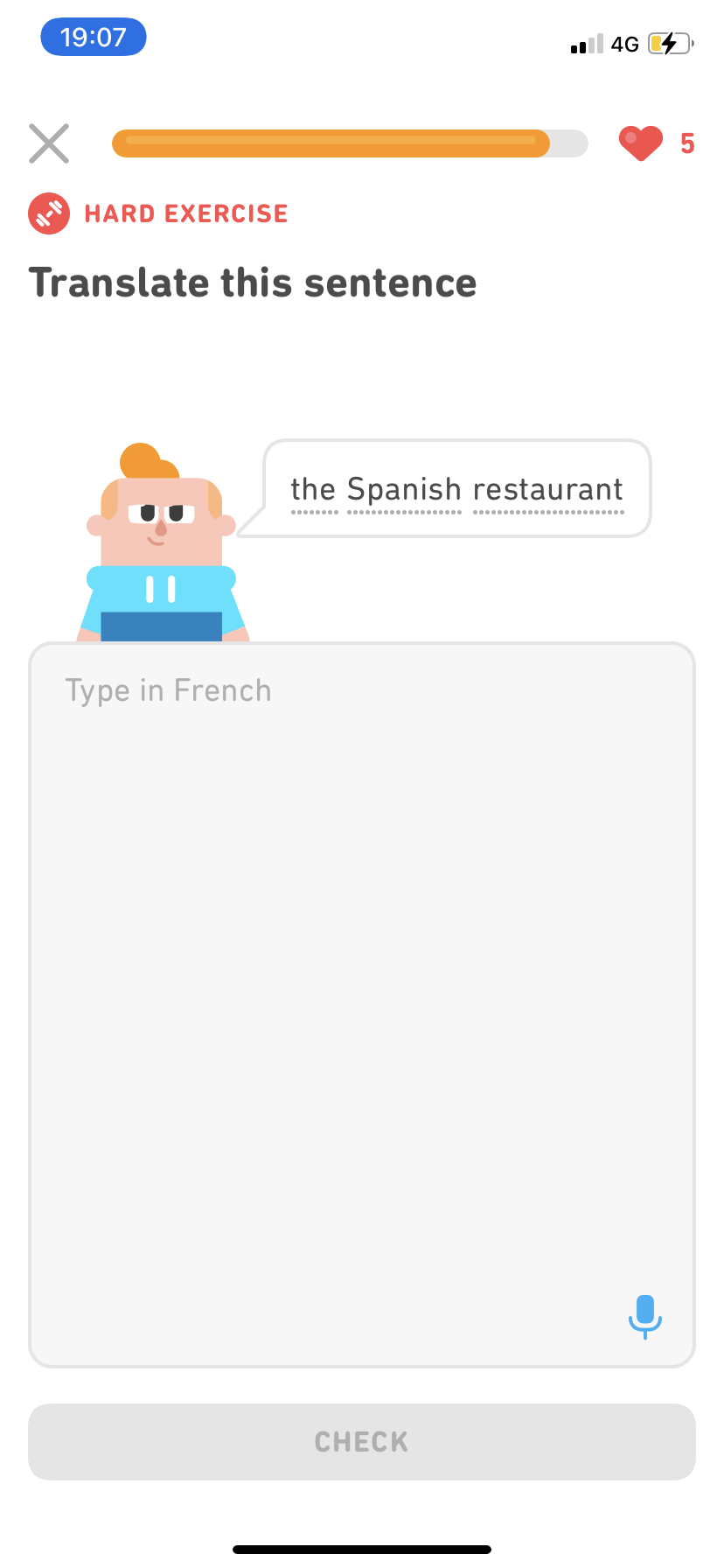724x1568 pixels.
Task: Tap the blue microphone for voice input
Action: click(x=645, y=1317)
